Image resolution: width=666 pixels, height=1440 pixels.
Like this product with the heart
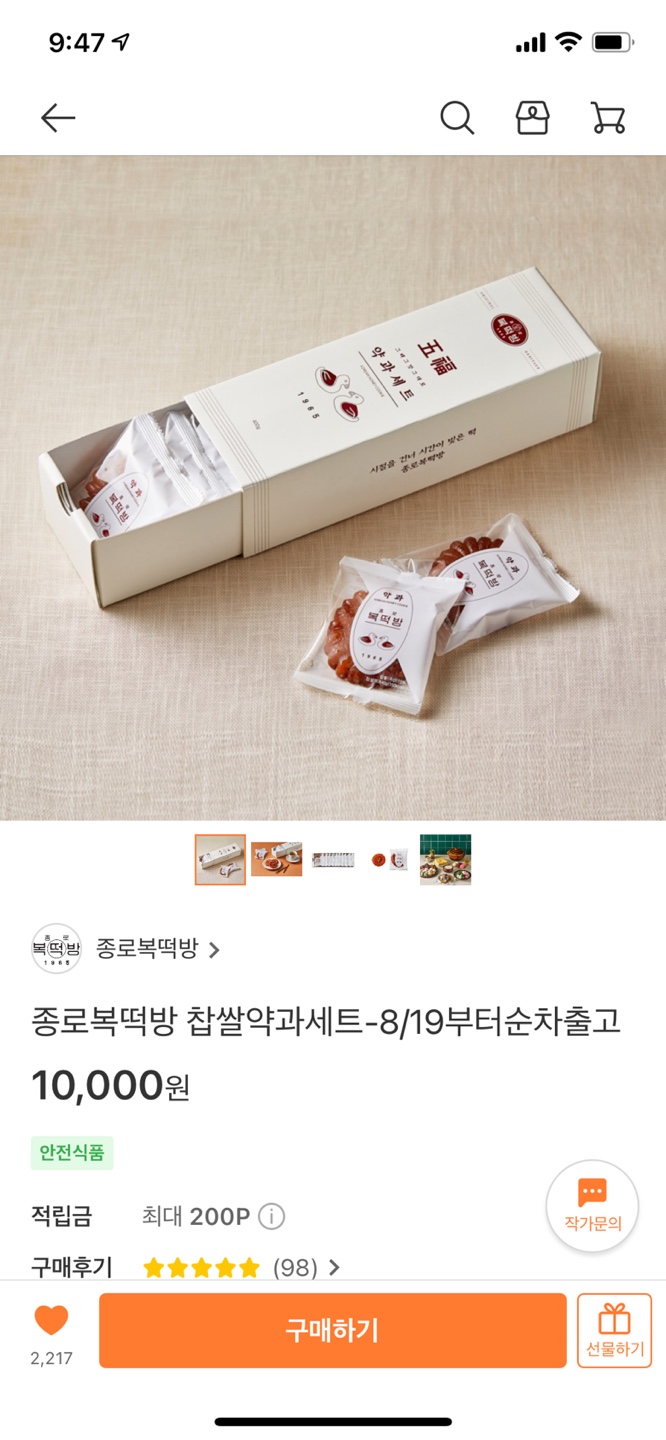pyautogui.click(x=51, y=1321)
